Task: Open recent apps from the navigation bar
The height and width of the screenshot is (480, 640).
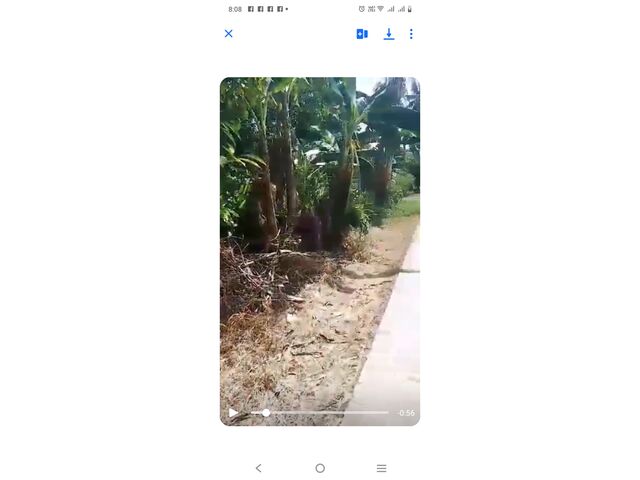Action: [381, 468]
